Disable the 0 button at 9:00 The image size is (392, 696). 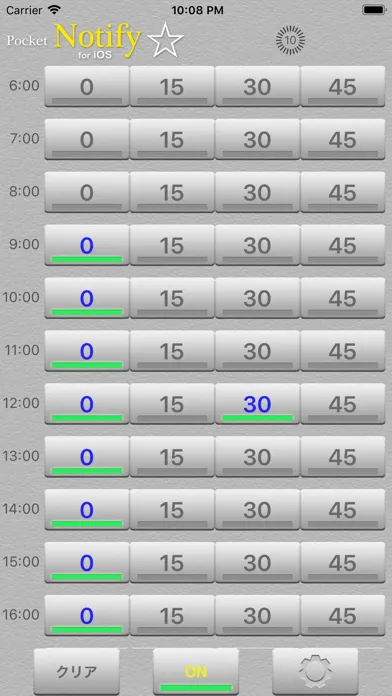(x=87, y=245)
